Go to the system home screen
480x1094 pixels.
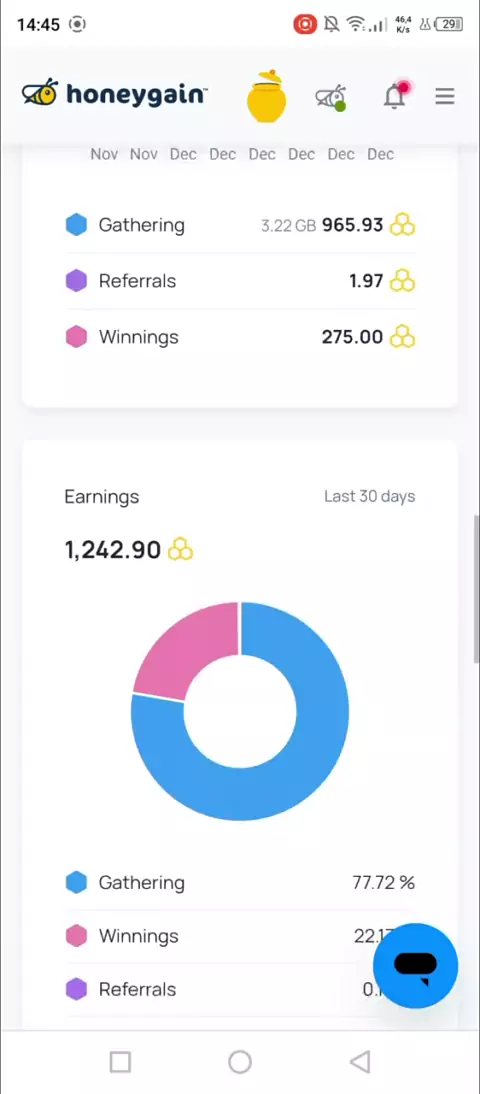[x=240, y=1062]
